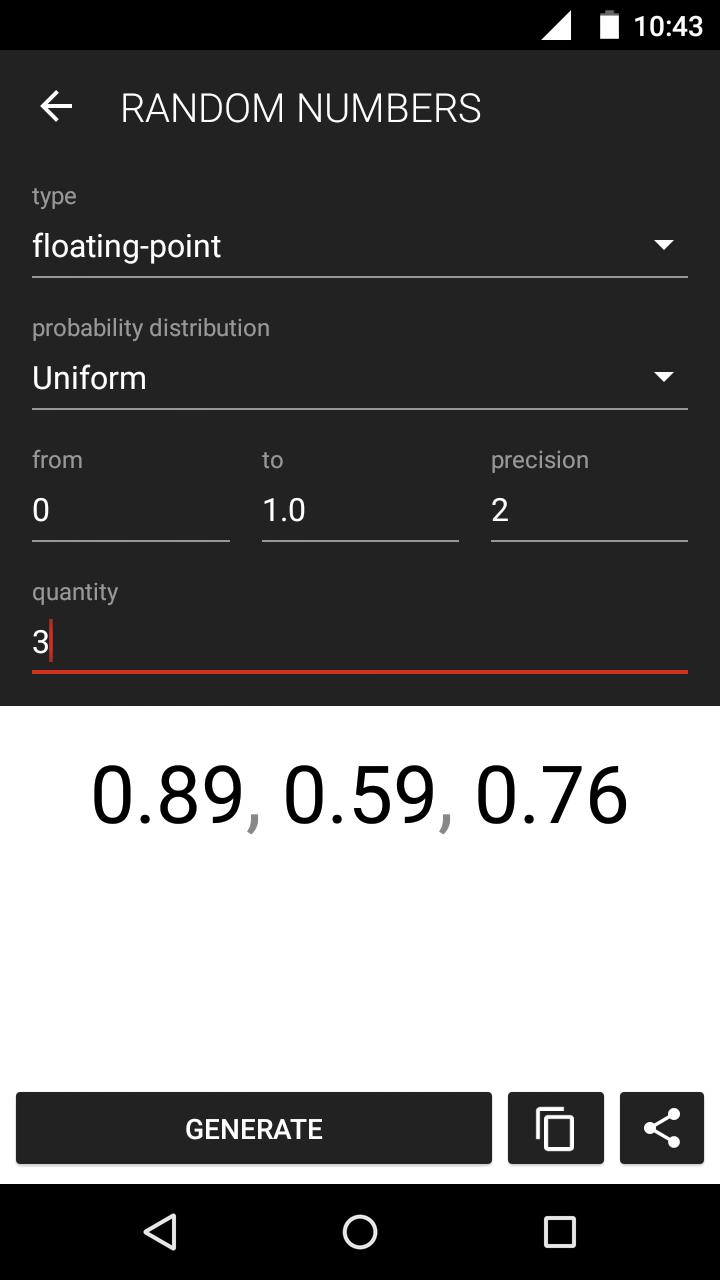Click the to field showing 1.0

pos(360,511)
